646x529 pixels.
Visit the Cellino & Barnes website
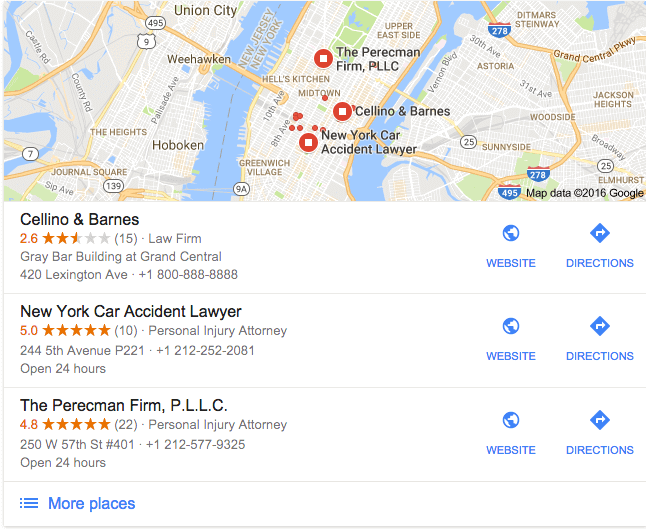click(510, 245)
